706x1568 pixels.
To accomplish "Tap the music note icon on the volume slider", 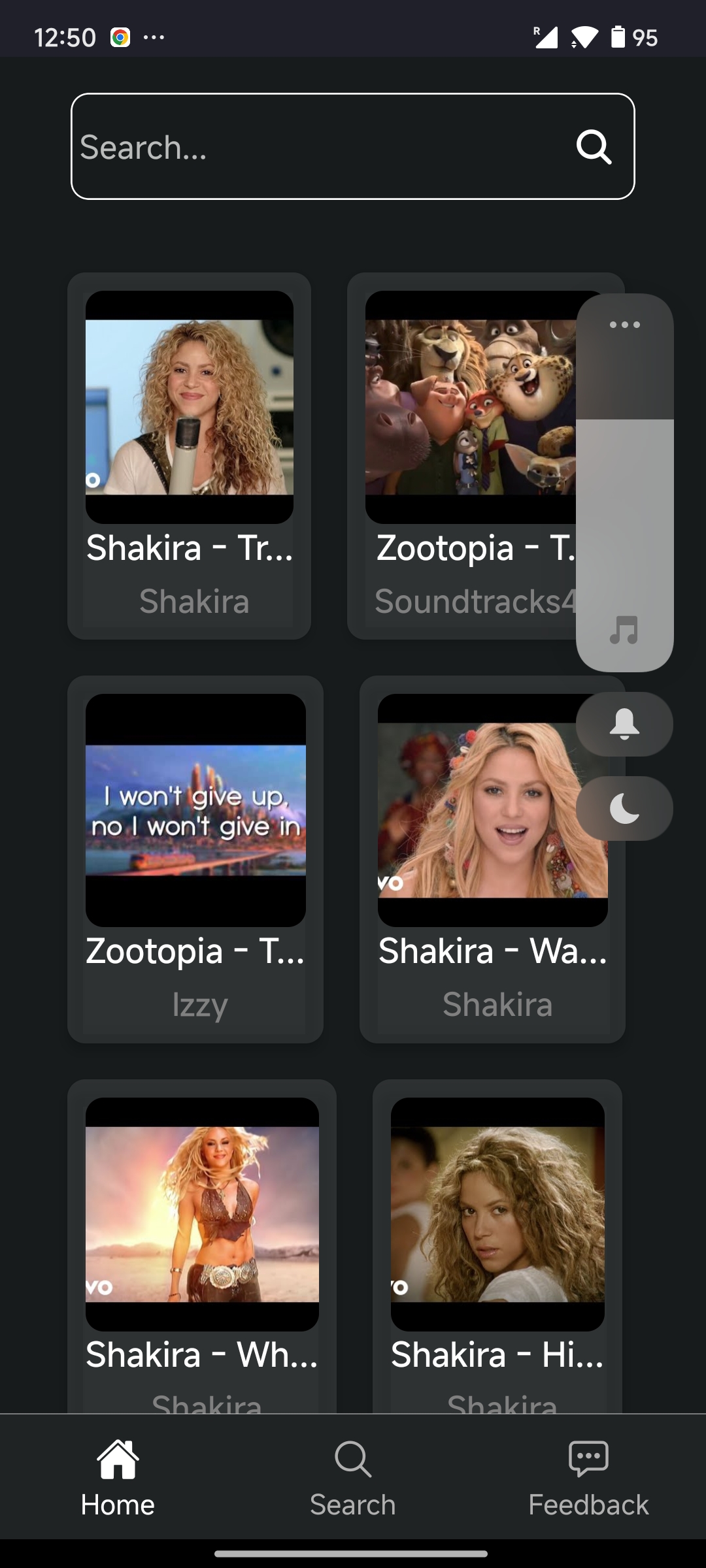I will coord(624,631).
